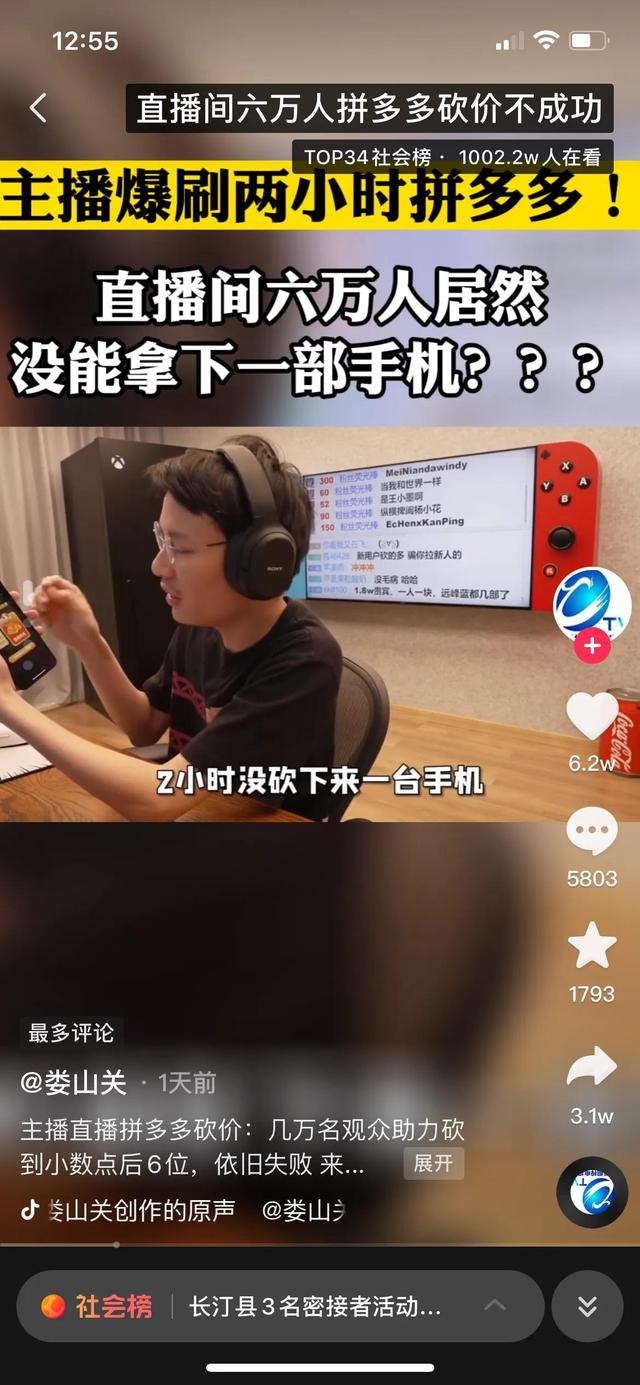Open the TOP34 社会榜 trending tag
The height and width of the screenshot is (1385, 640).
(453, 157)
